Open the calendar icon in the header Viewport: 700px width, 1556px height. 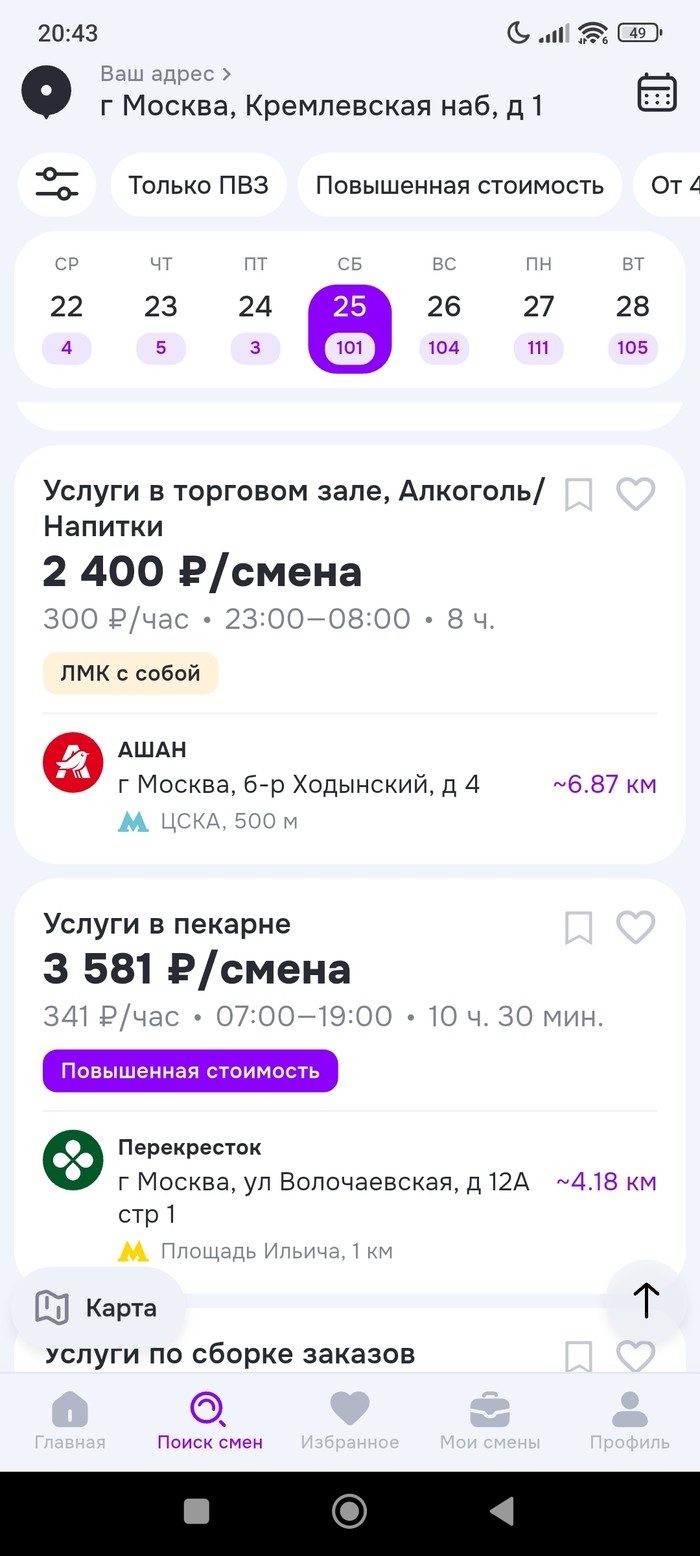(657, 93)
